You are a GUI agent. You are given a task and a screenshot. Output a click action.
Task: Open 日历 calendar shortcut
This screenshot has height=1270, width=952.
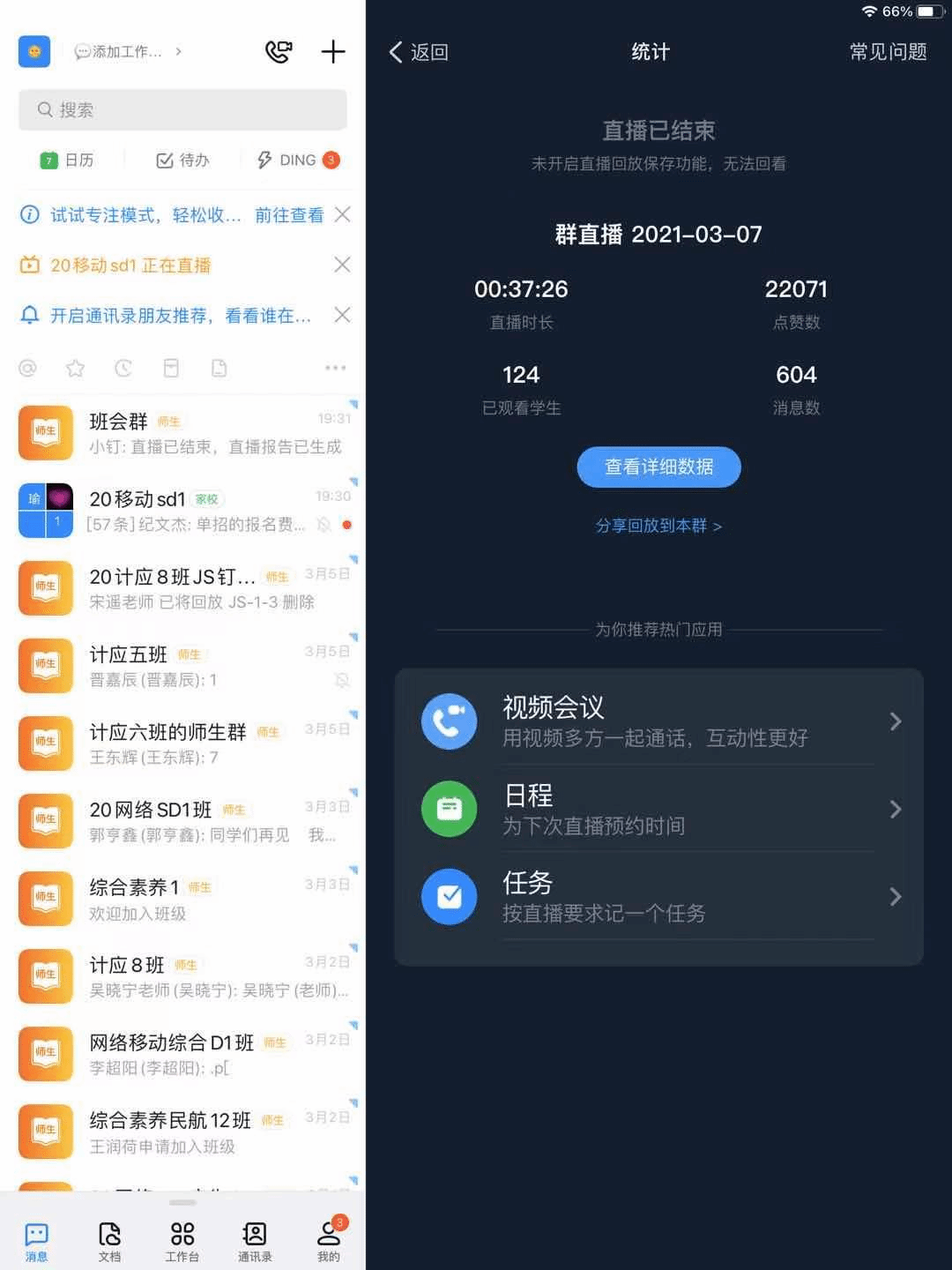[x=68, y=160]
